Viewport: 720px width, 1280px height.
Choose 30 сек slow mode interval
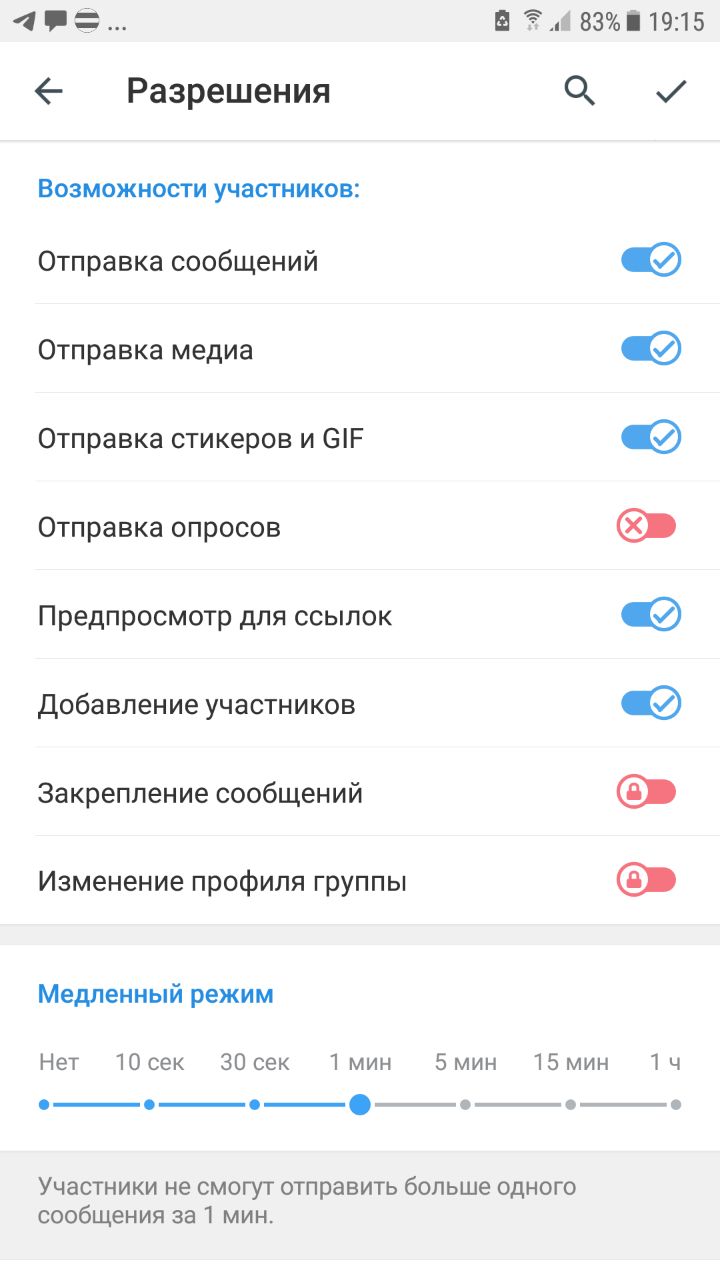(255, 1105)
